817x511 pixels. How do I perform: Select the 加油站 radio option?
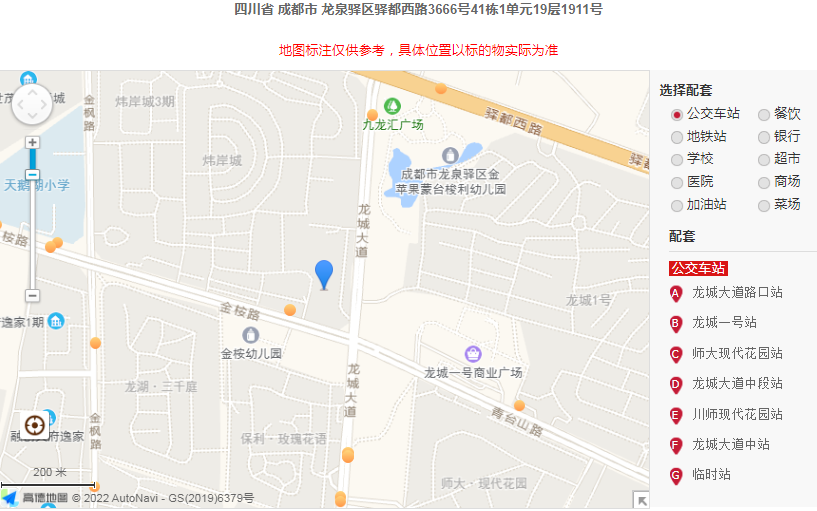[x=677, y=205]
